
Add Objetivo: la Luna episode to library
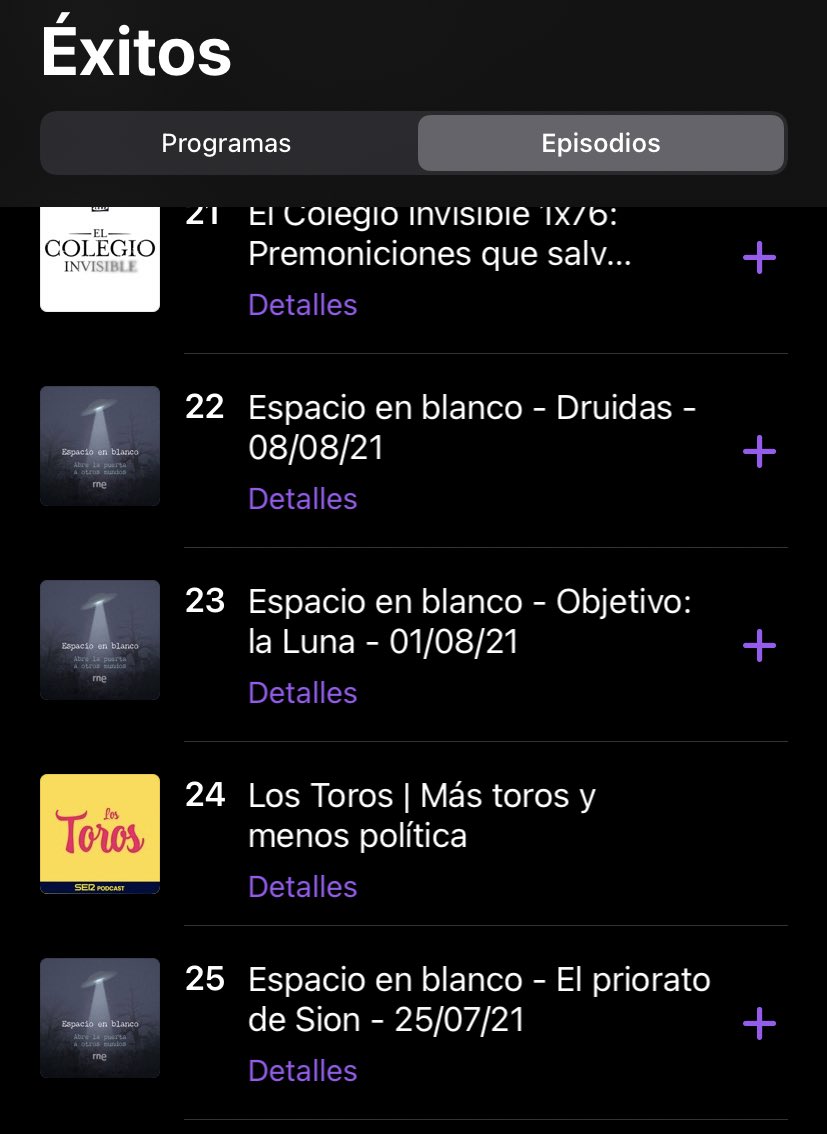click(x=759, y=646)
